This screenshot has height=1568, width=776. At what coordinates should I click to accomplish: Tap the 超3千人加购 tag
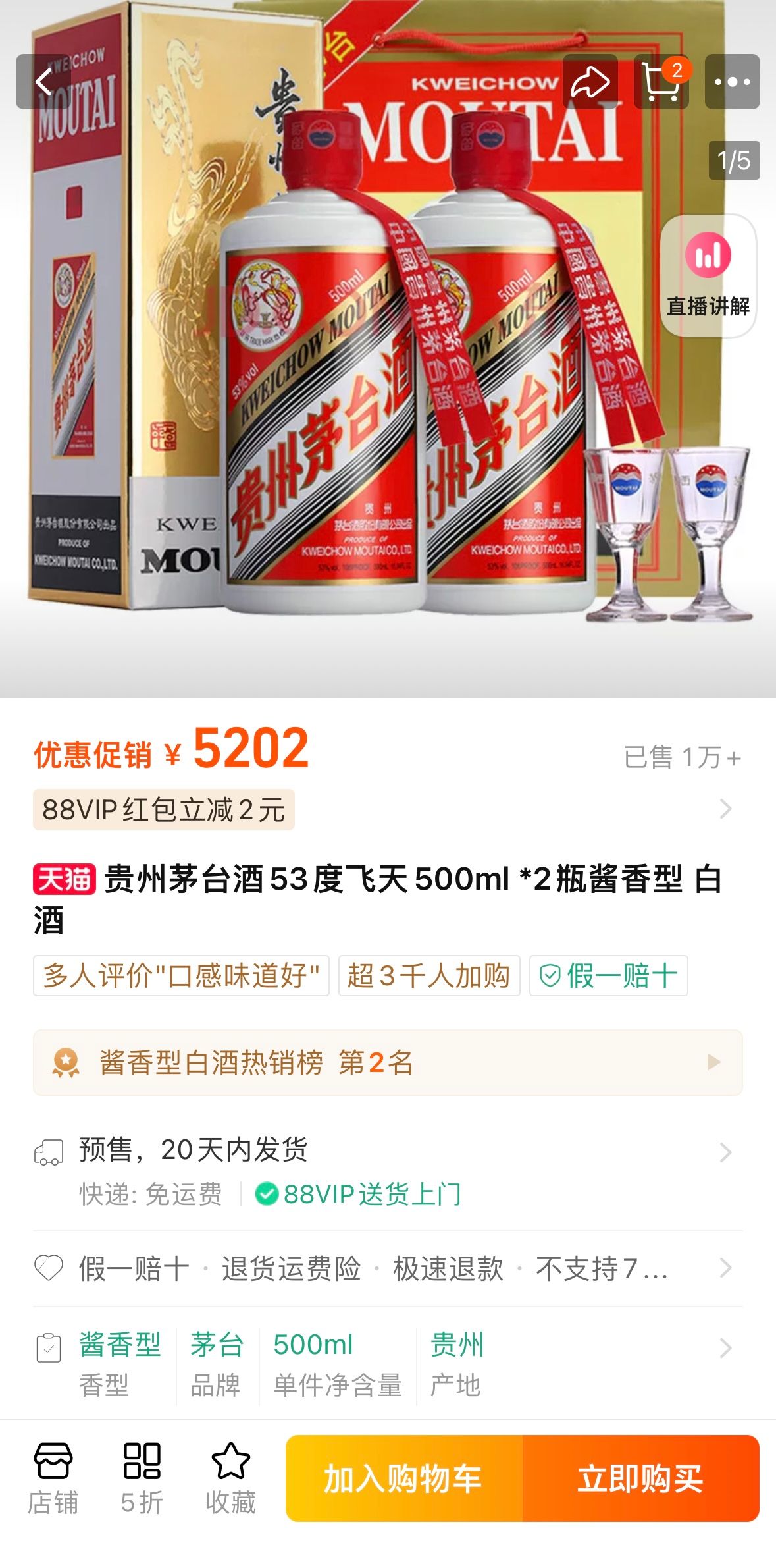click(429, 975)
